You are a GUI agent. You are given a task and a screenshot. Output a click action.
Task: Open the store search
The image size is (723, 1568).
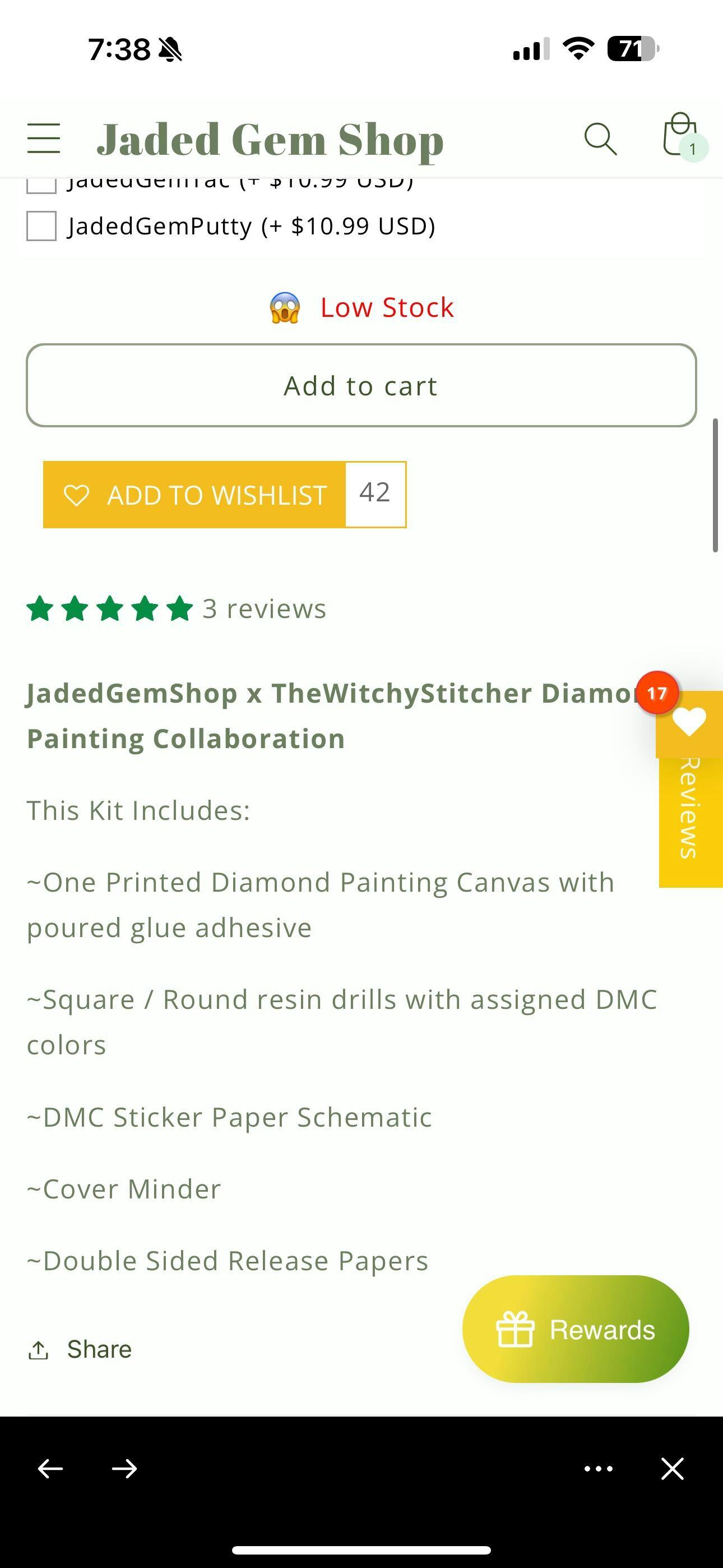[x=600, y=139]
